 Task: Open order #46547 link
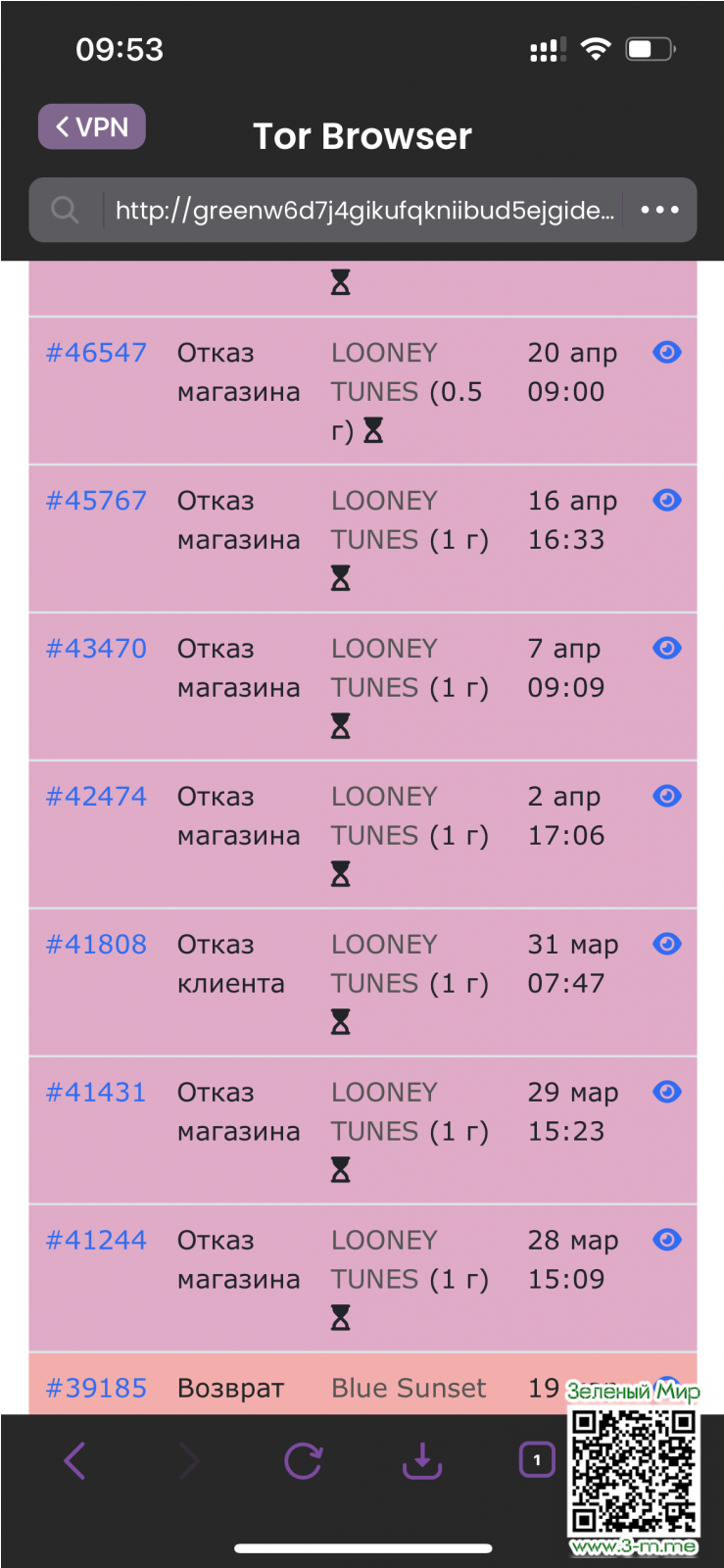pos(96,353)
